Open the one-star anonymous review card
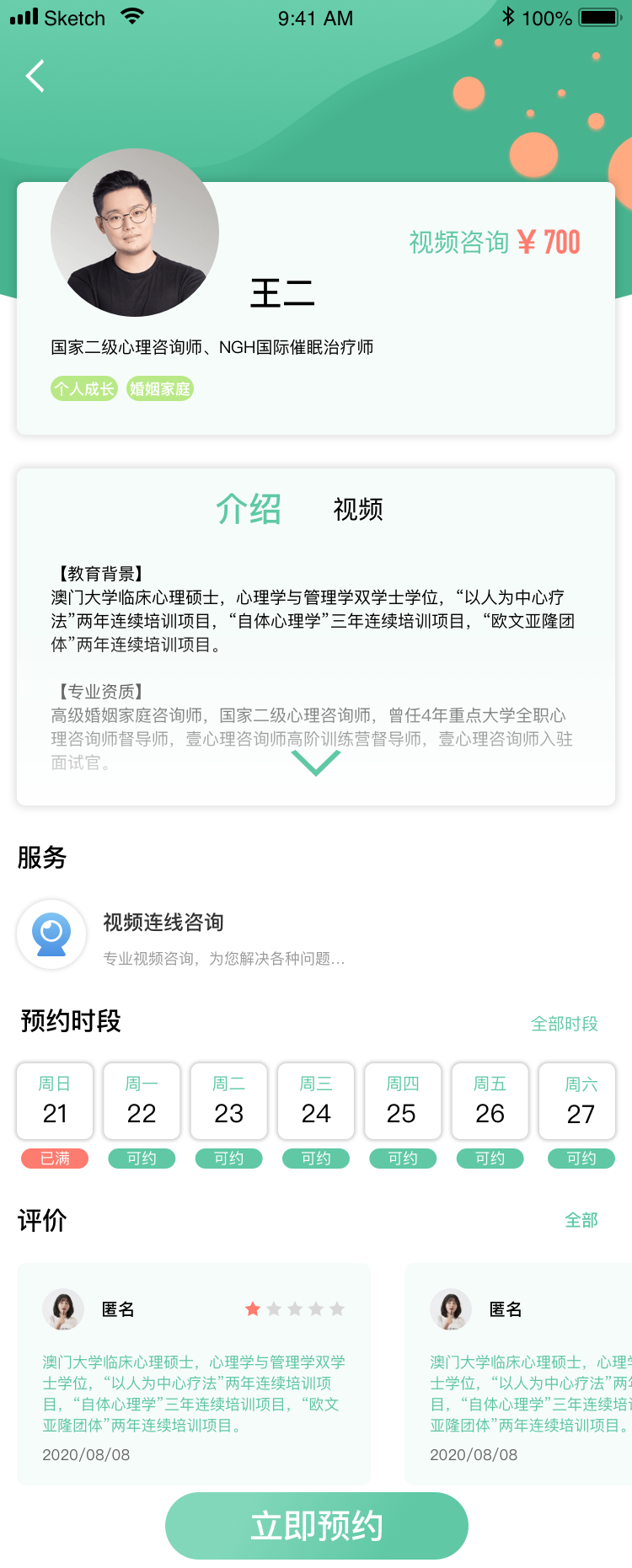The width and height of the screenshot is (632, 1568). click(194, 1373)
